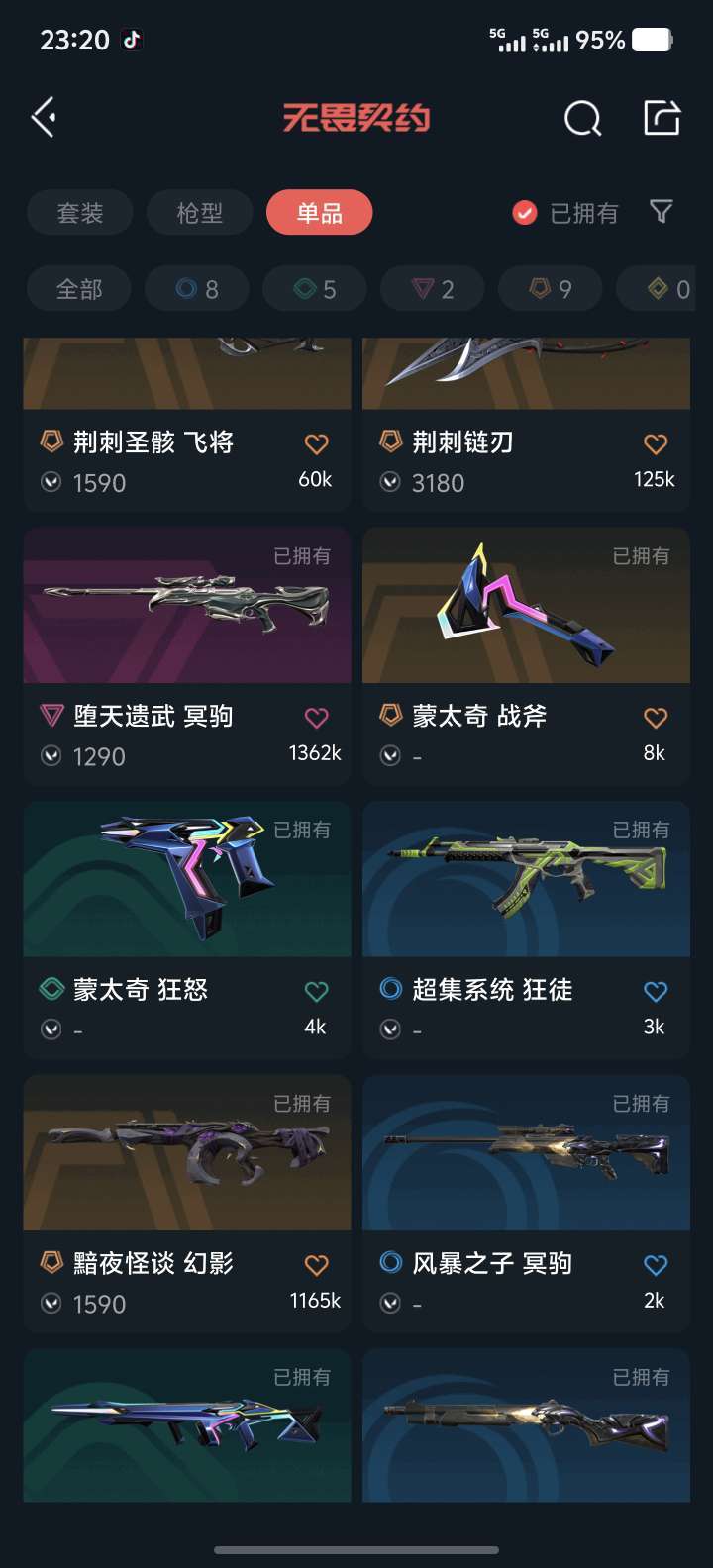Tap the purple rarity filter showing 2

coord(432,288)
